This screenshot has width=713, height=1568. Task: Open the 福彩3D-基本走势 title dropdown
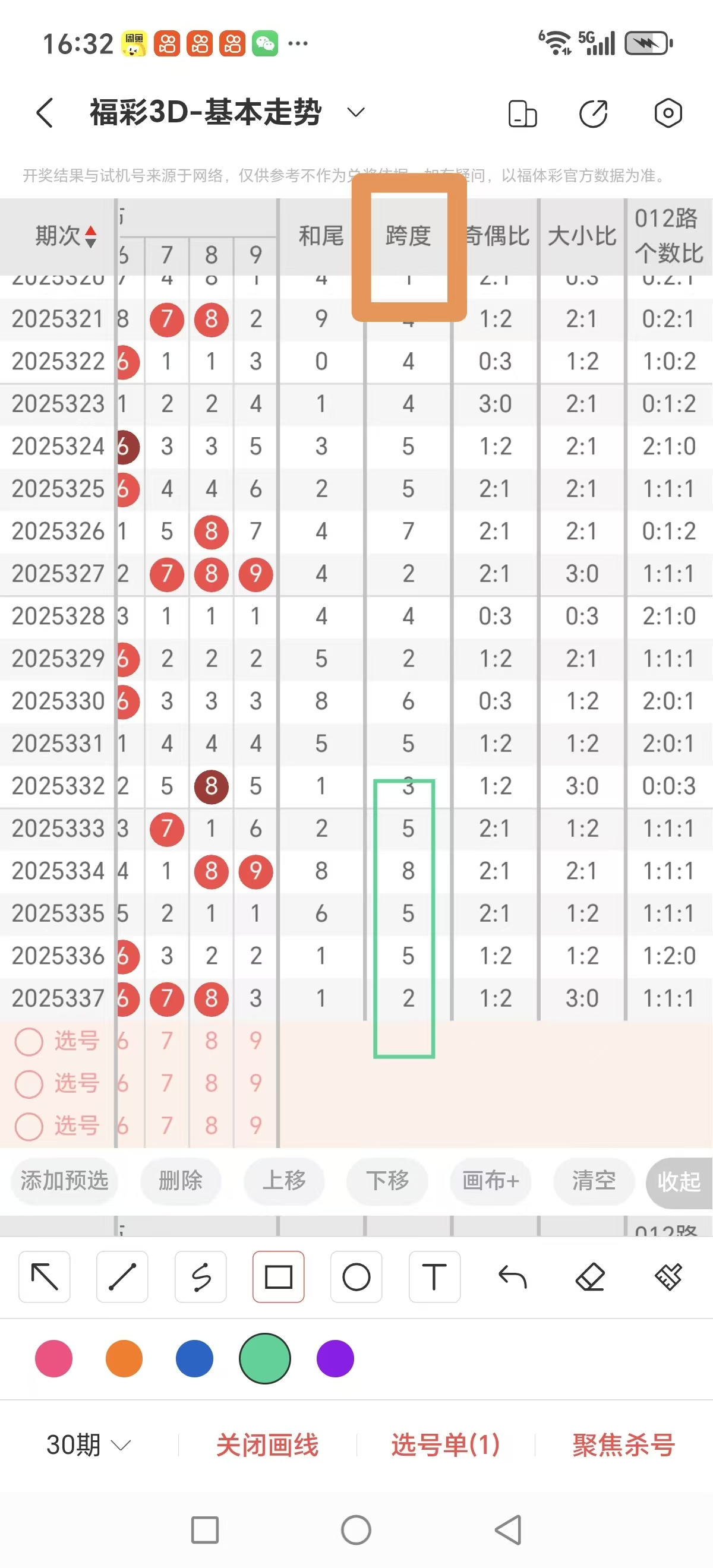click(356, 113)
